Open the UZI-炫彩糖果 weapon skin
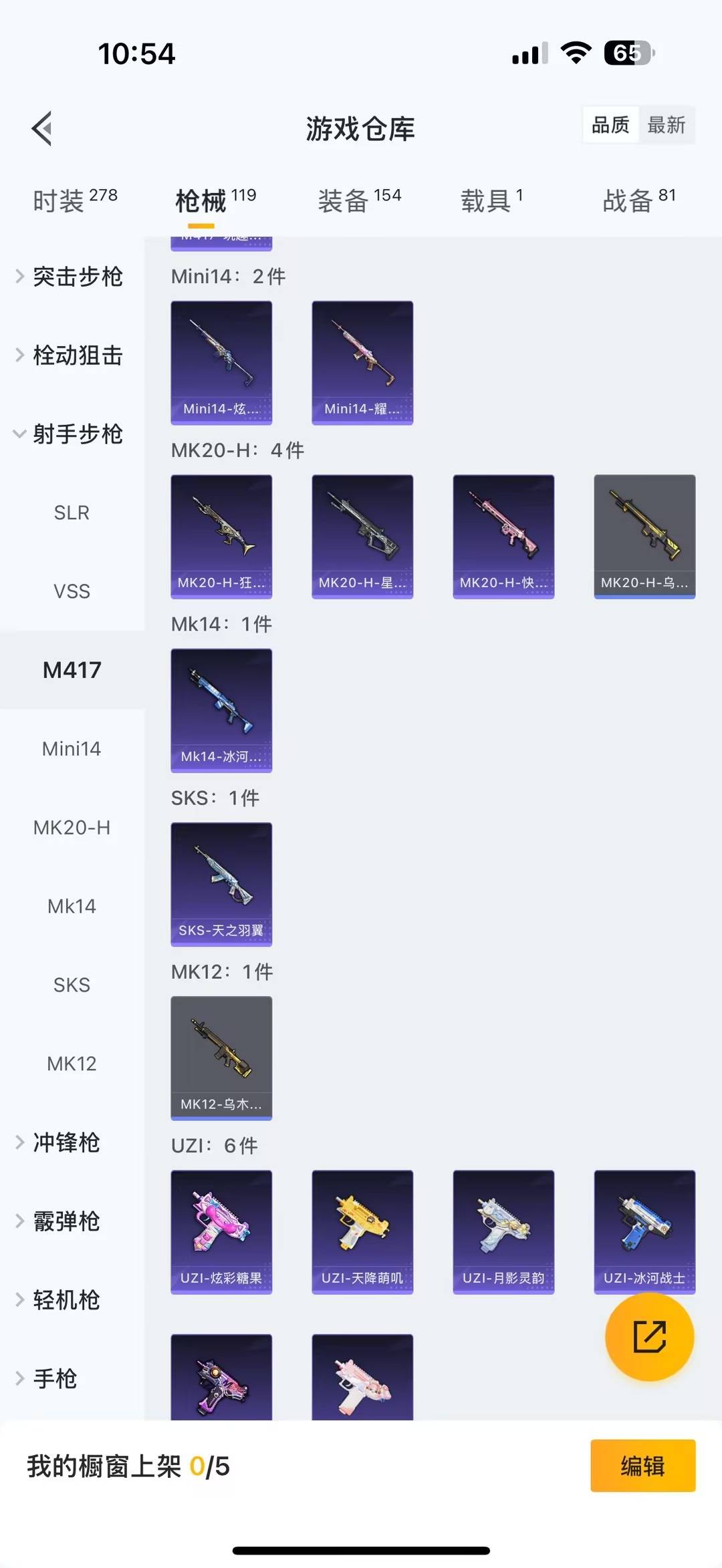The height and width of the screenshot is (1568, 722). click(x=221, y=1231)
